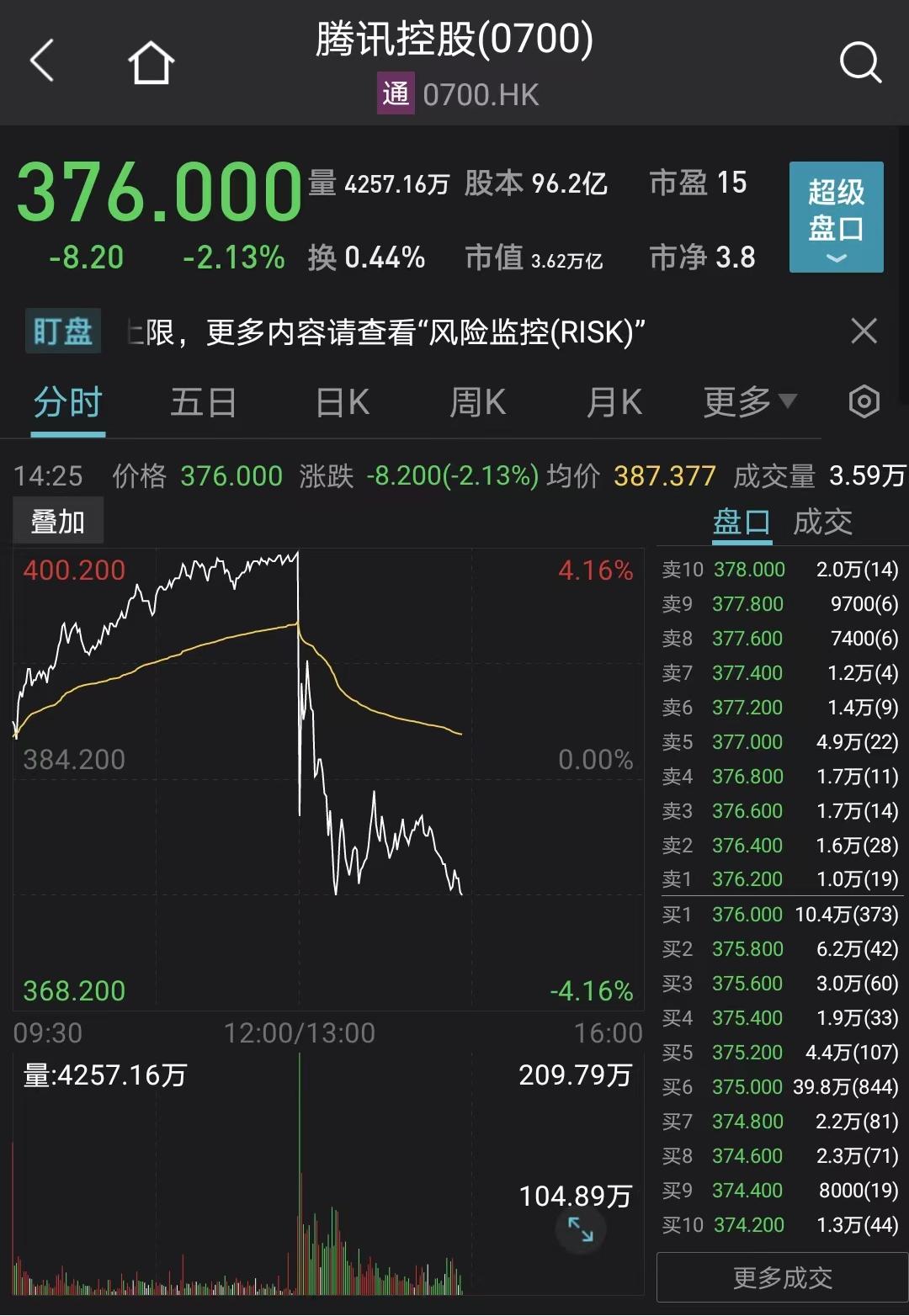Switch to the 五日 chart tab

[203, 403]
